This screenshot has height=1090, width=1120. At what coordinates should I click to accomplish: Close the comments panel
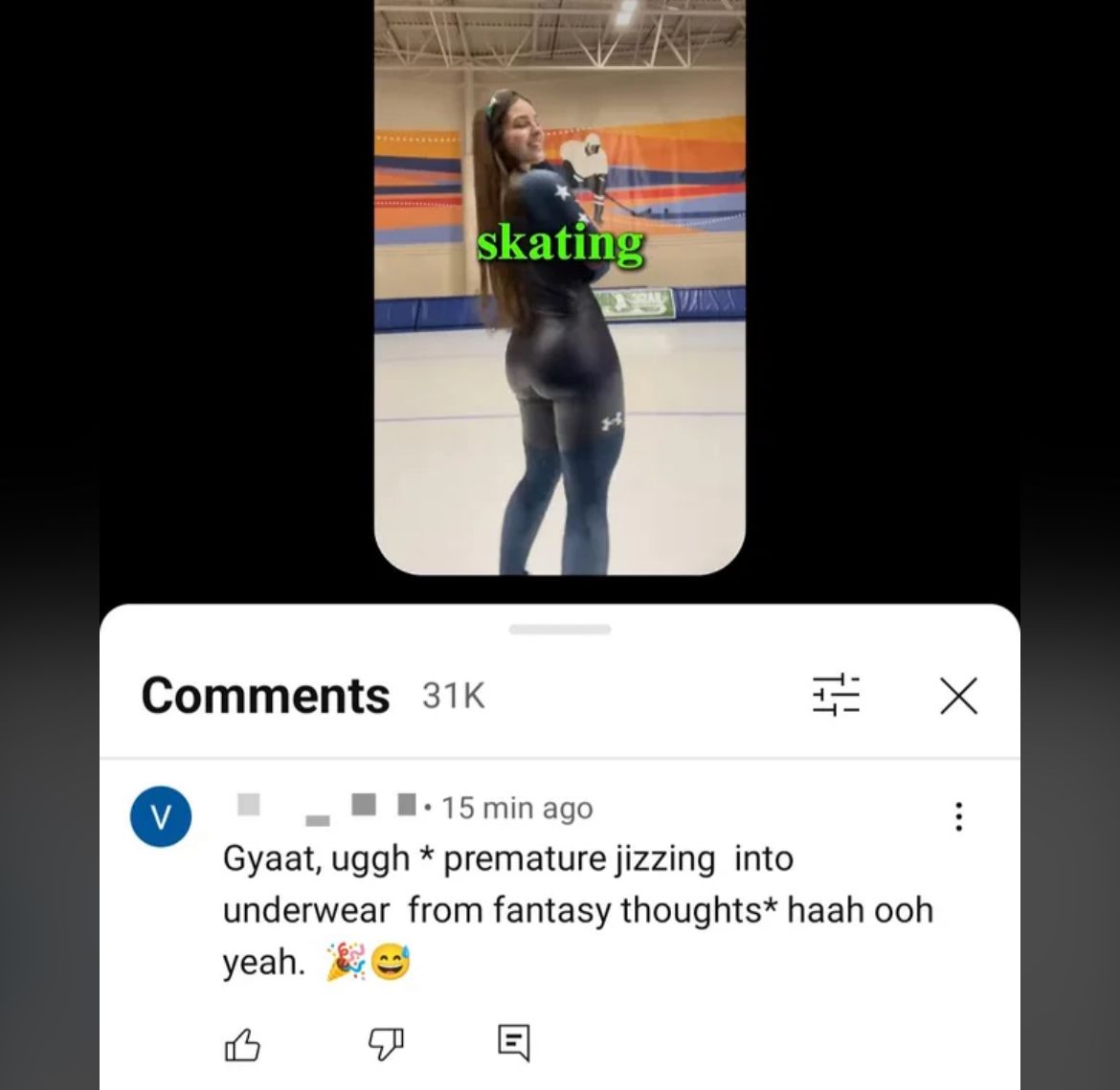(x=958, y=696)
